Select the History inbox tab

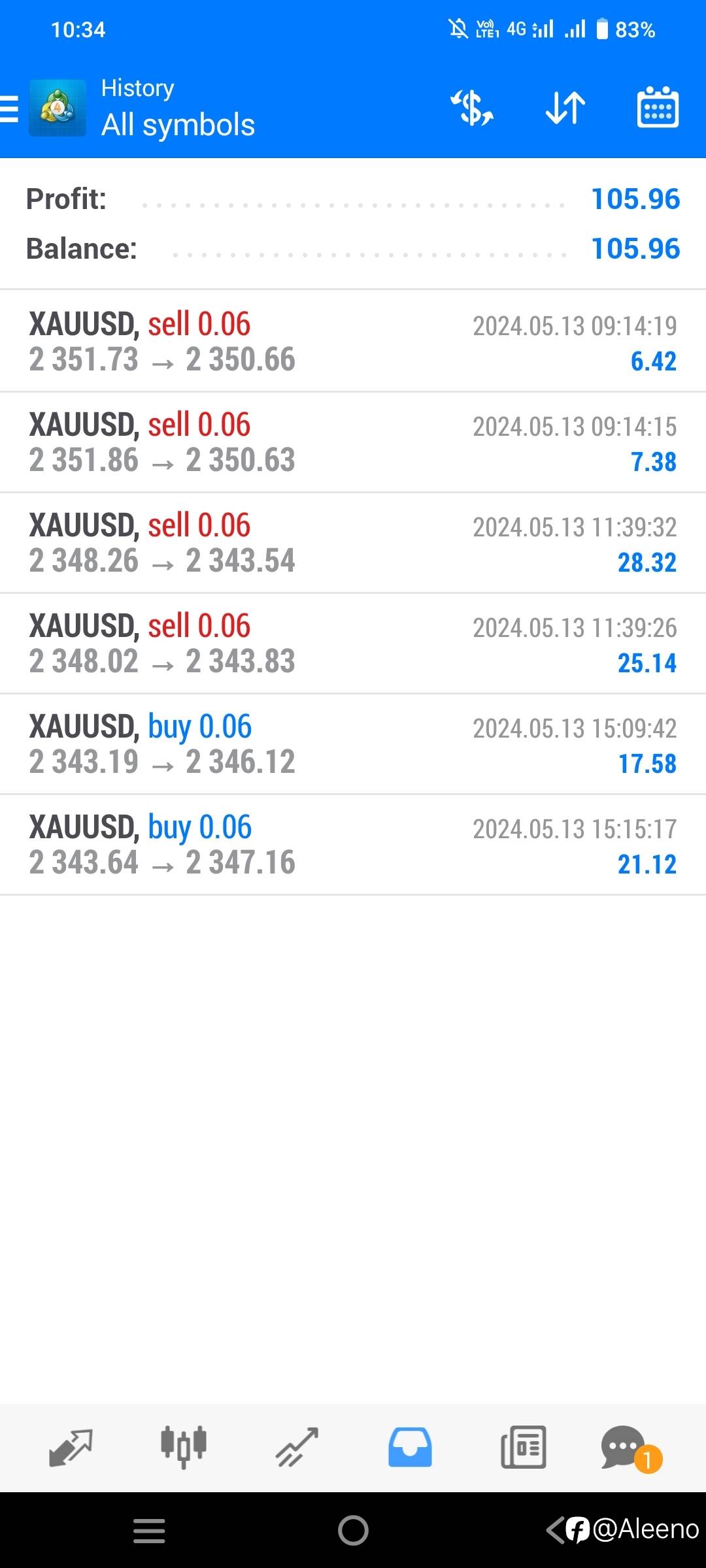click(410, 1448)
